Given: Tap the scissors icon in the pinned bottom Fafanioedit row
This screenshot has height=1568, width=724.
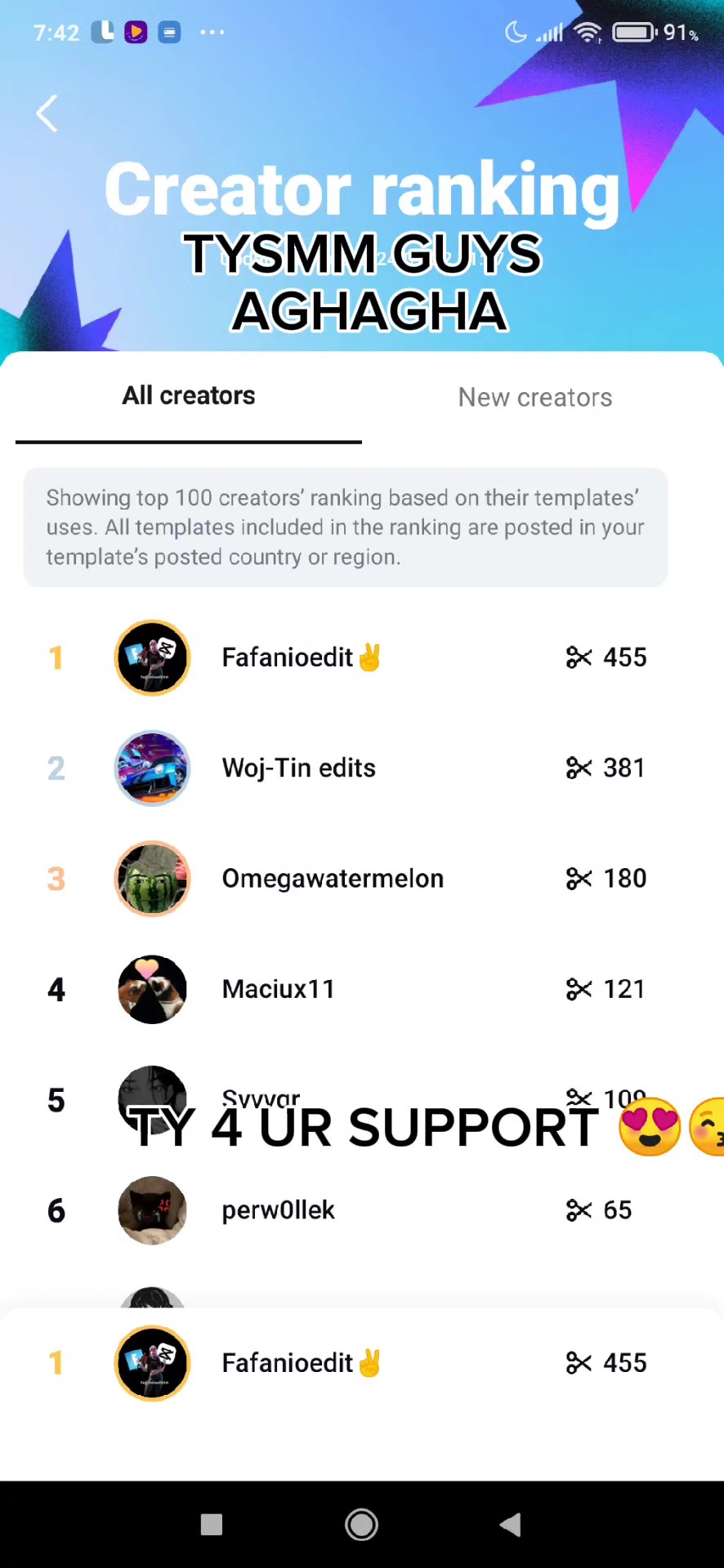Looking at the screenshot, I should pos(579,1363).
